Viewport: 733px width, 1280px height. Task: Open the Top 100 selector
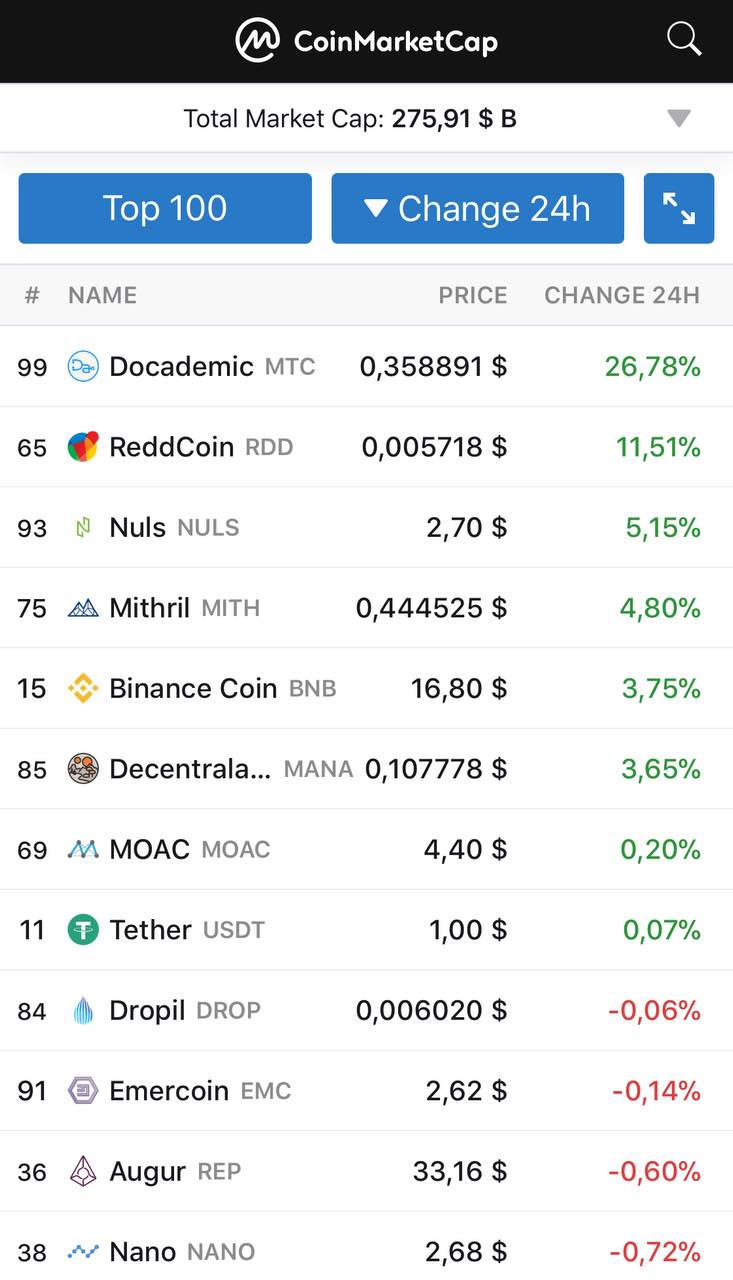pyautogui.click(x=165, y=208)
